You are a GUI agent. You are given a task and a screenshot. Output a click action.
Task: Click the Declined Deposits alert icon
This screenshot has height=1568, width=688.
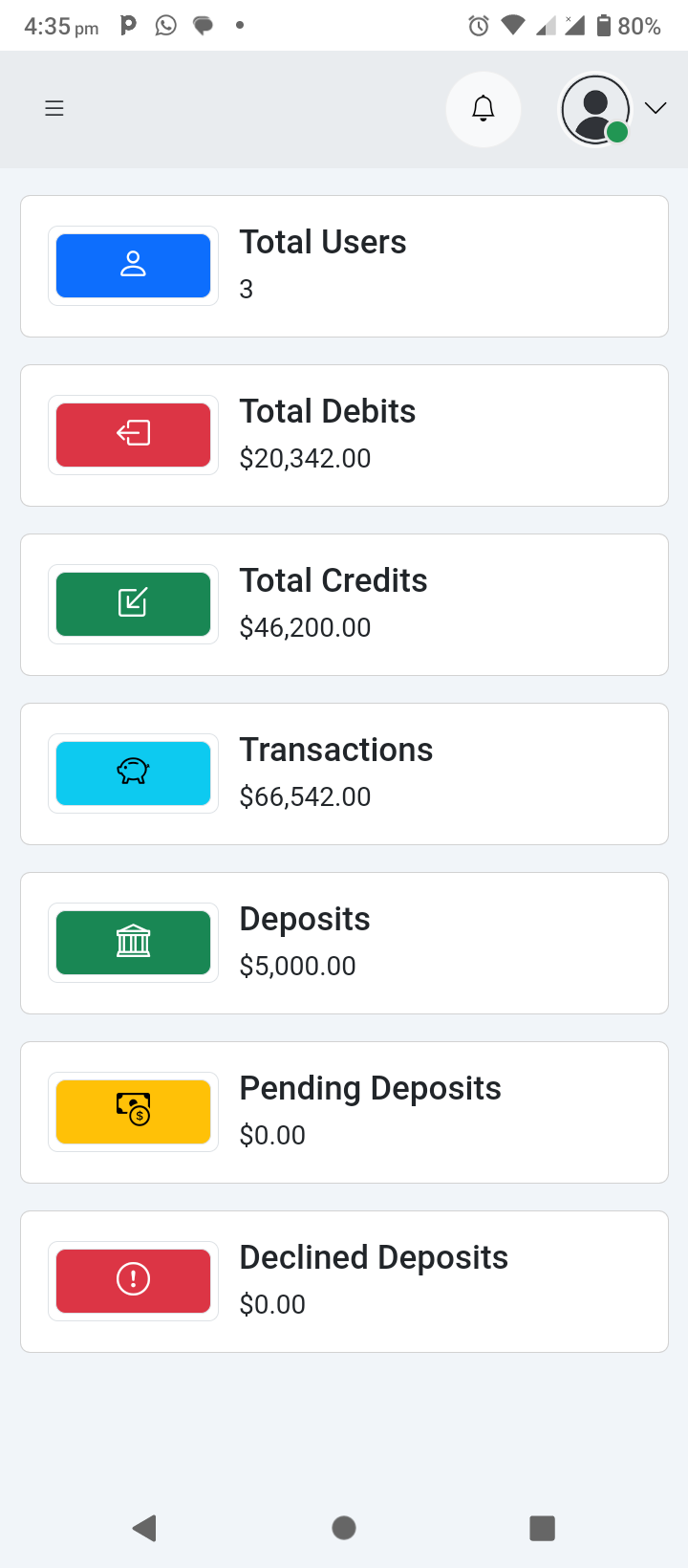133,1280
